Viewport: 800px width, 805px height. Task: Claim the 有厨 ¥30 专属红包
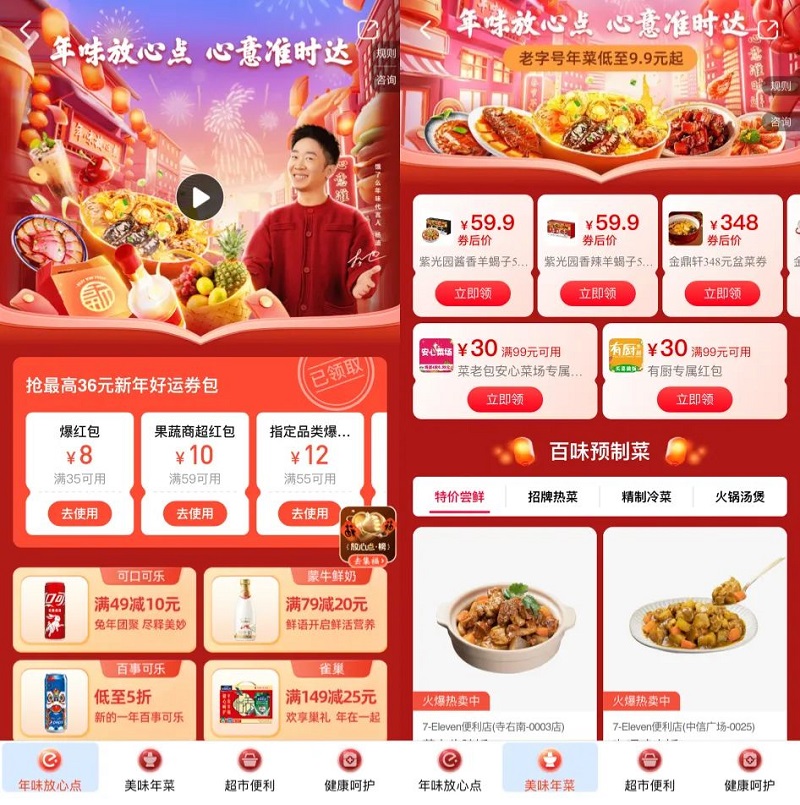[694, 399]
